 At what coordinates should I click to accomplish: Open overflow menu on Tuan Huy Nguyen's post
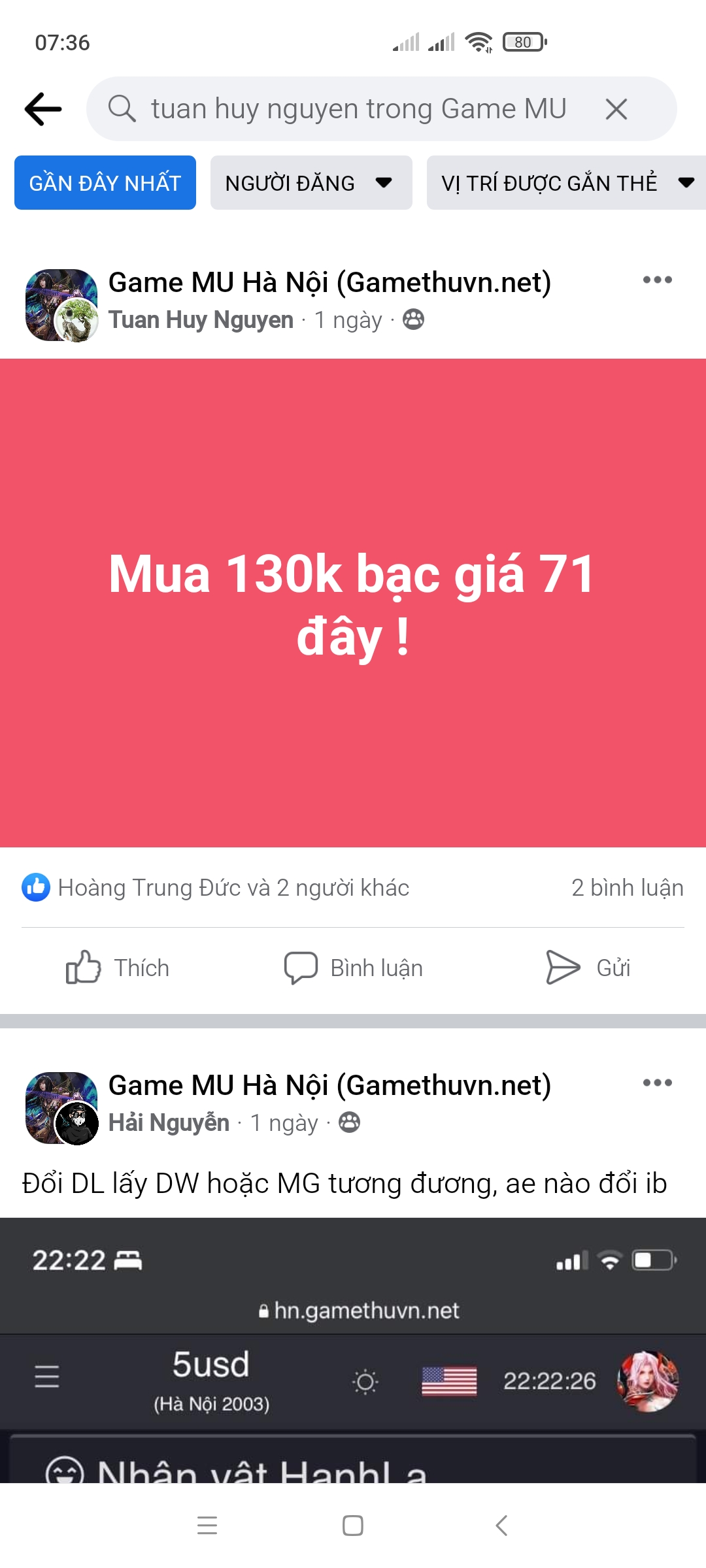(x=657, y=280)
